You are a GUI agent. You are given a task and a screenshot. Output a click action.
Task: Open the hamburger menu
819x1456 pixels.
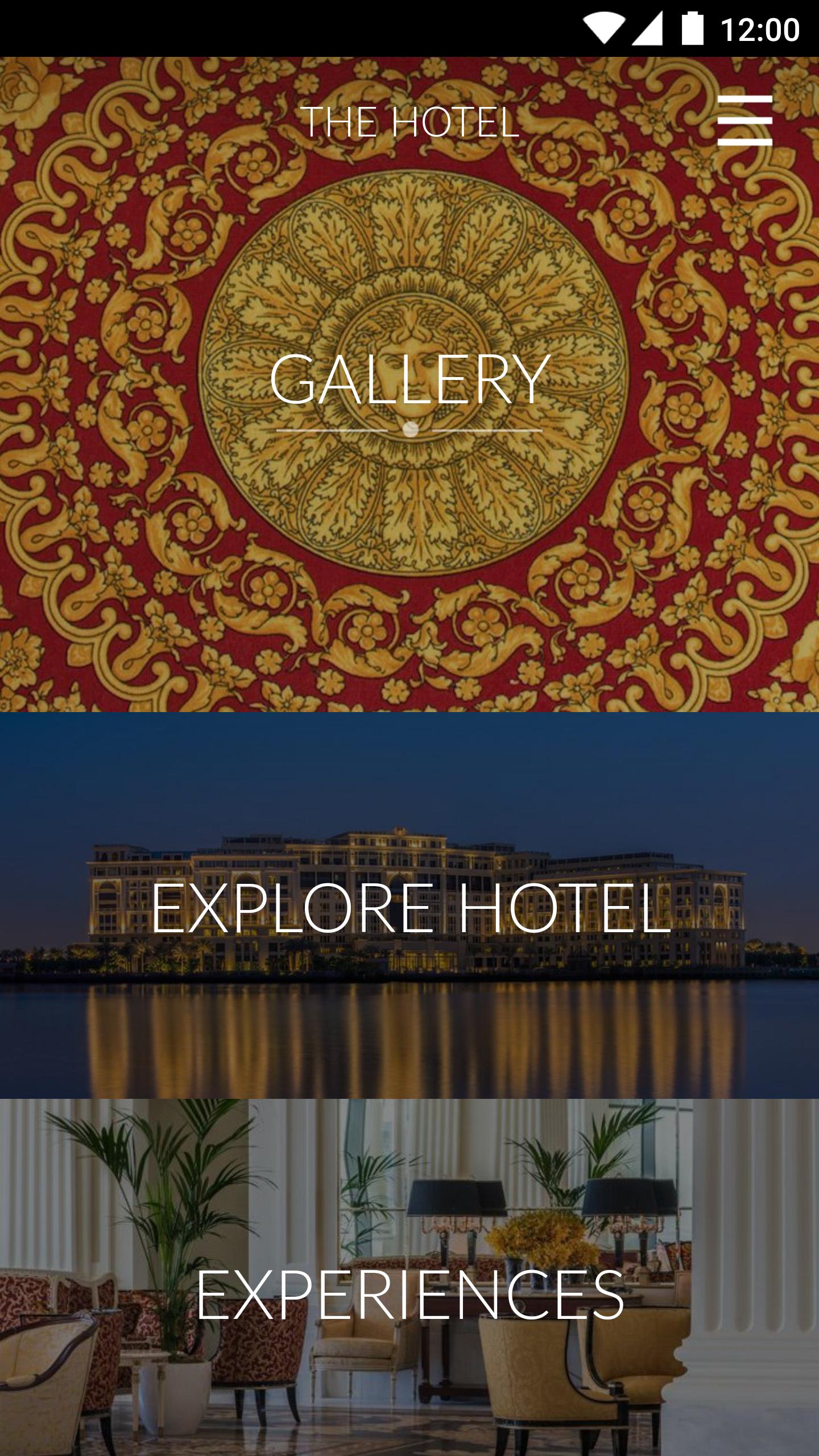(x=744, y=120)
